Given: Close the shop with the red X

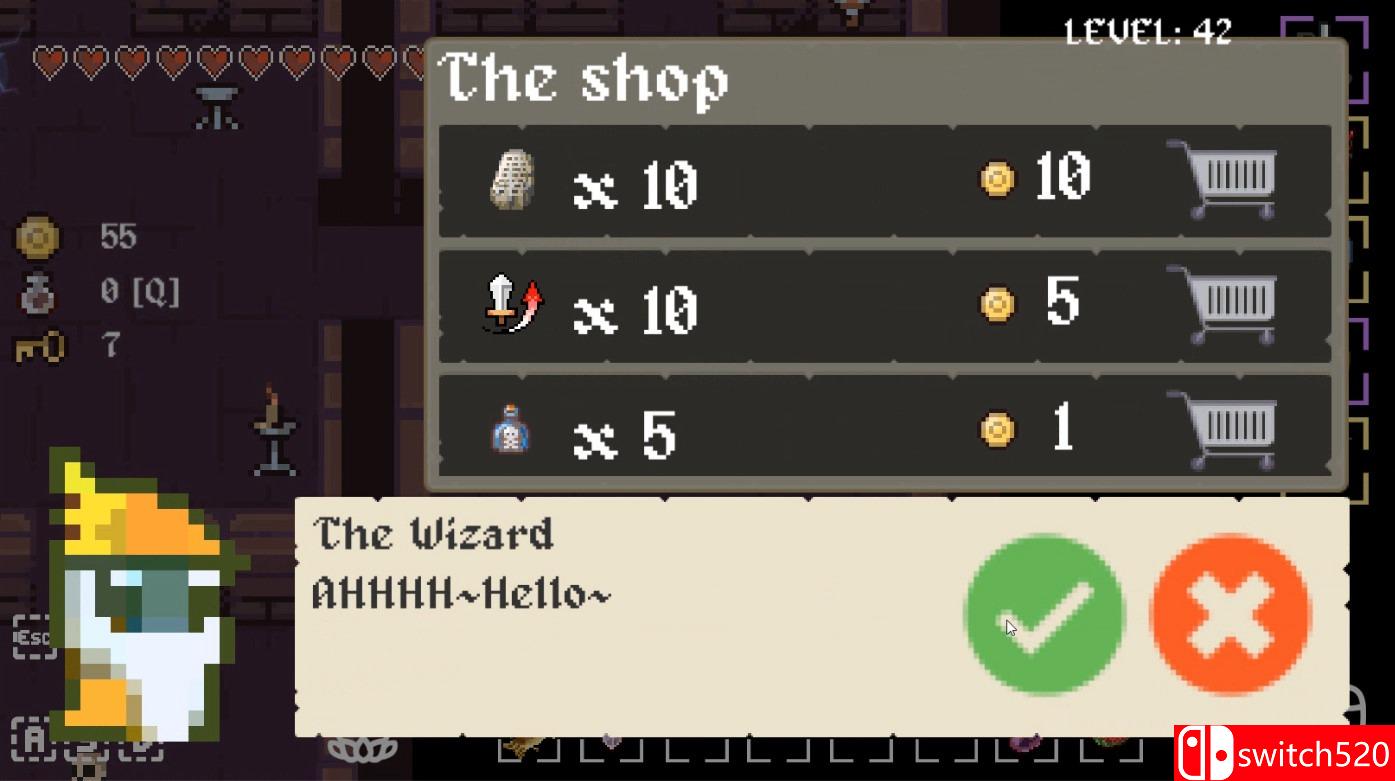Looking at the screenshot, I should tap(1230, 614).
